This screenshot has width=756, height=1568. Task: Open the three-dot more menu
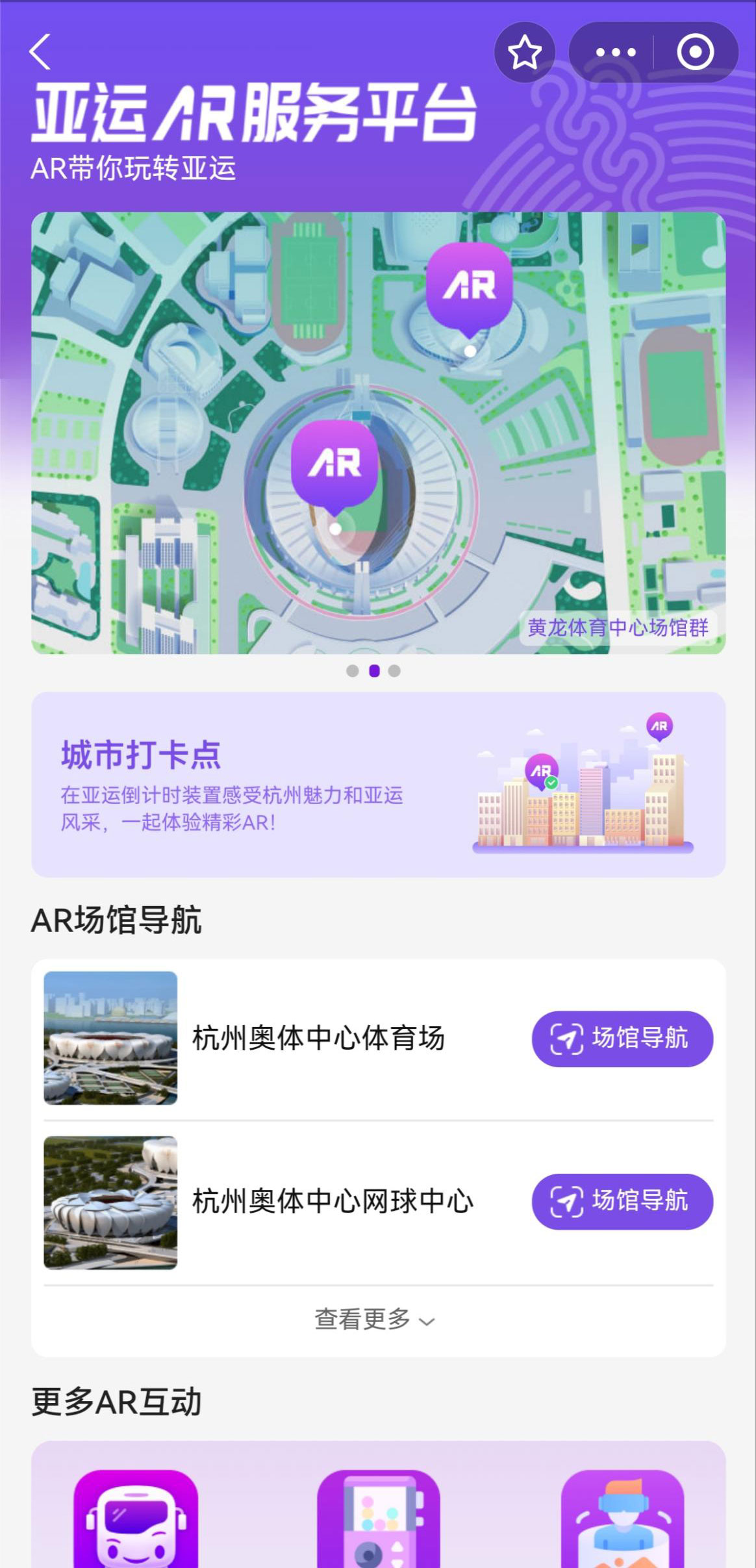coord(615,52)
